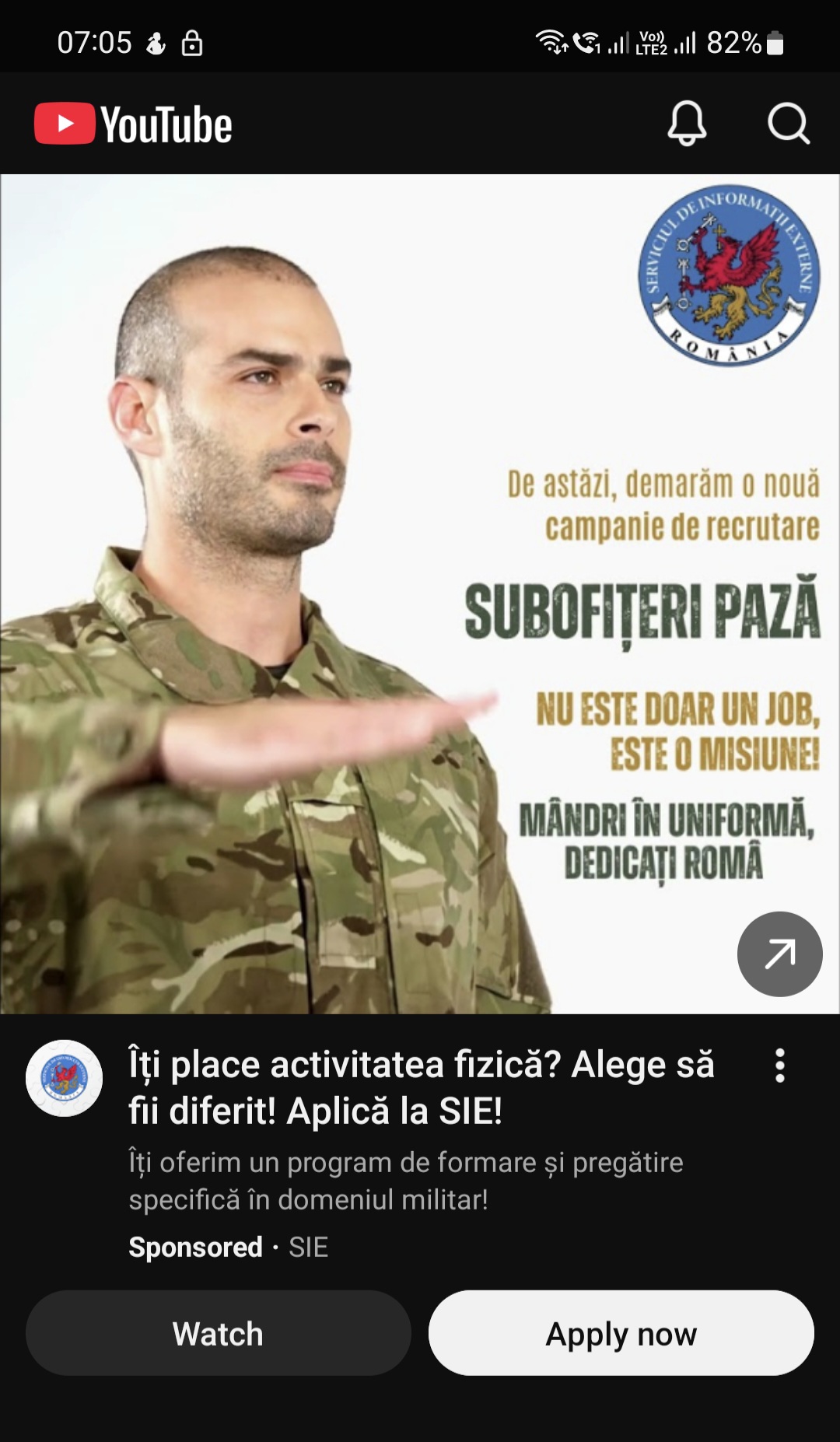Open YouTube search
The width and height of the screenshot is (840, 1442).
click(x=789, y=123)
